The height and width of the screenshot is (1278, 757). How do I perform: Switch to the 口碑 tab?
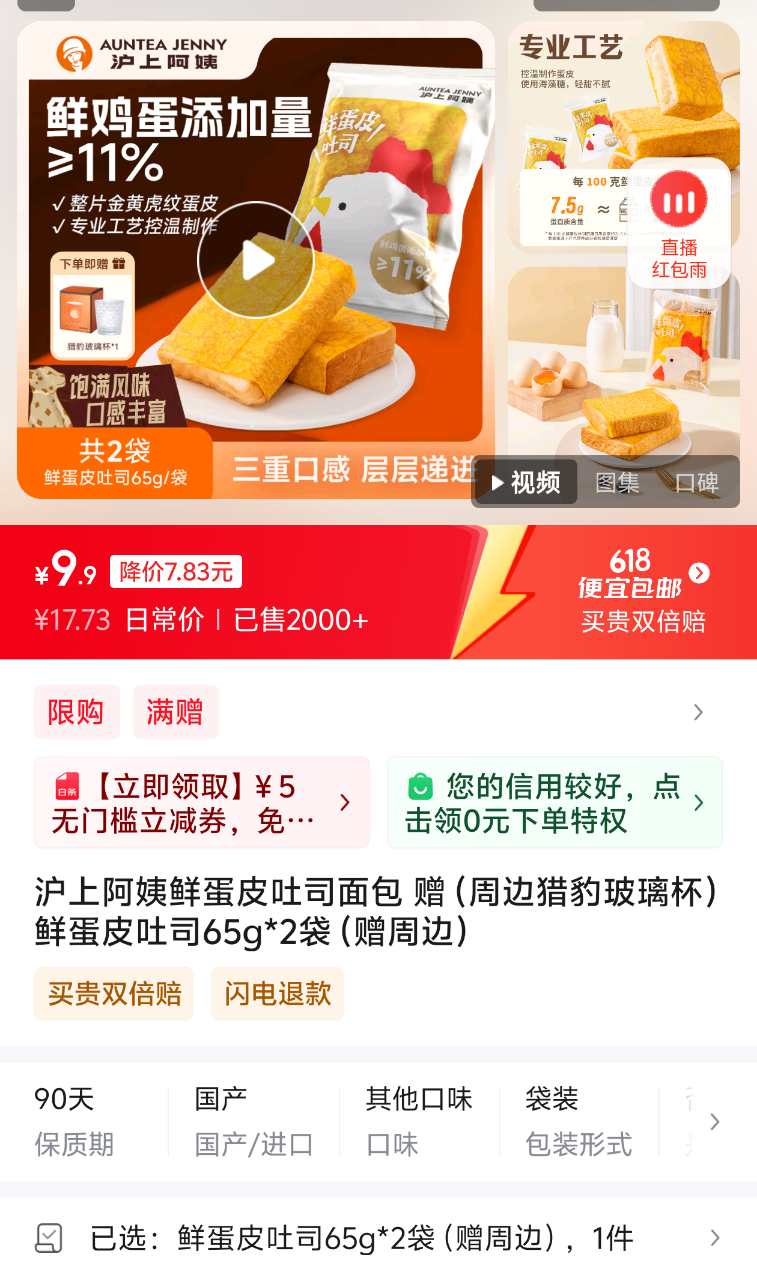[697, 483]
